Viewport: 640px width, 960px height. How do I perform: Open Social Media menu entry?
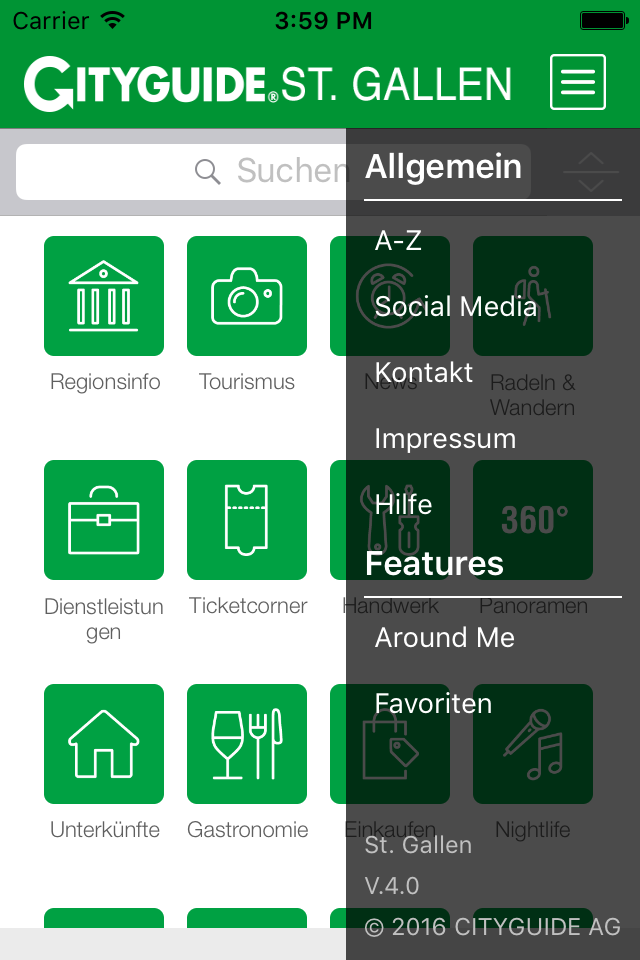(456, 307)
